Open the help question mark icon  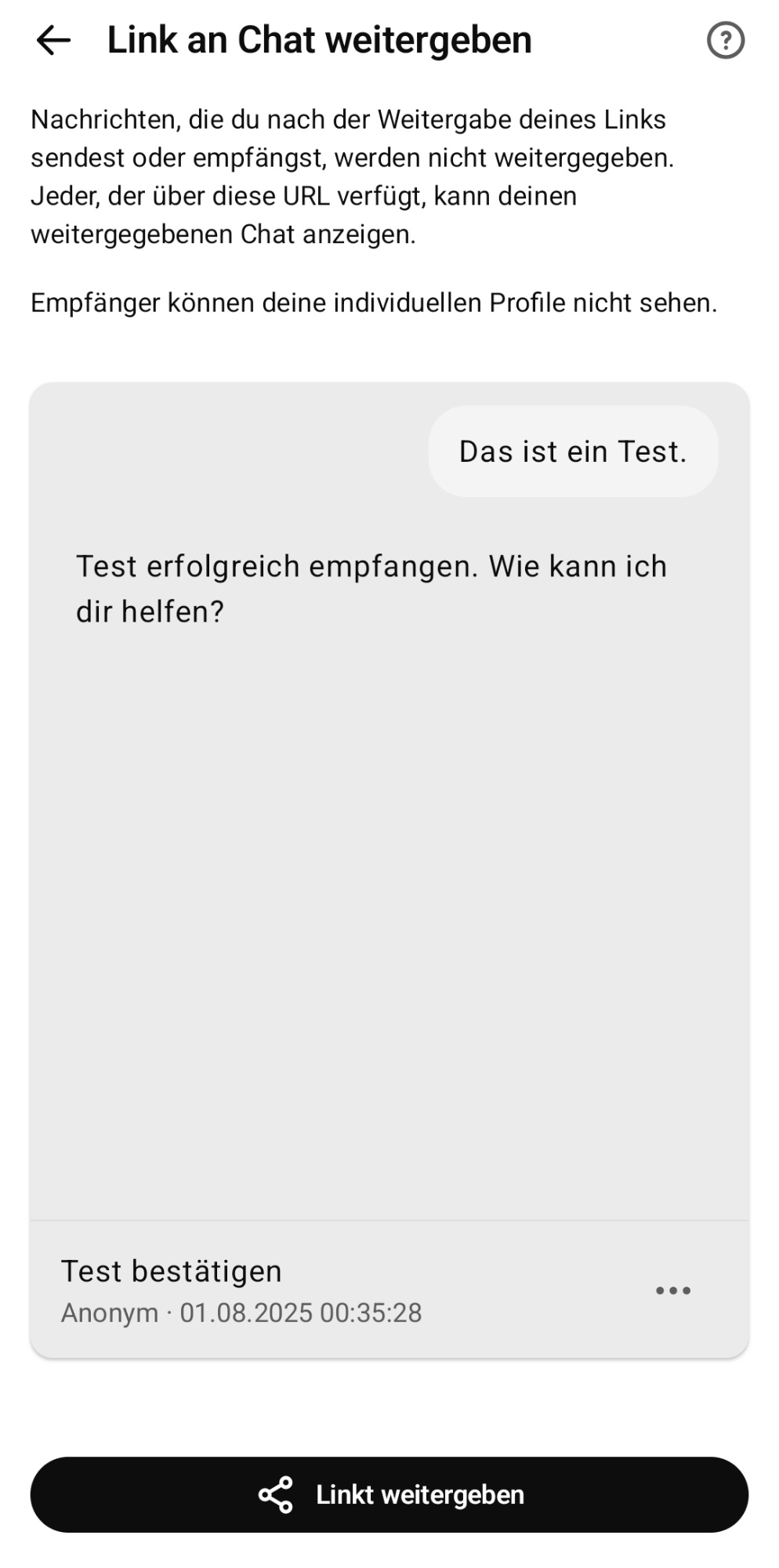[x=725, y=40]
